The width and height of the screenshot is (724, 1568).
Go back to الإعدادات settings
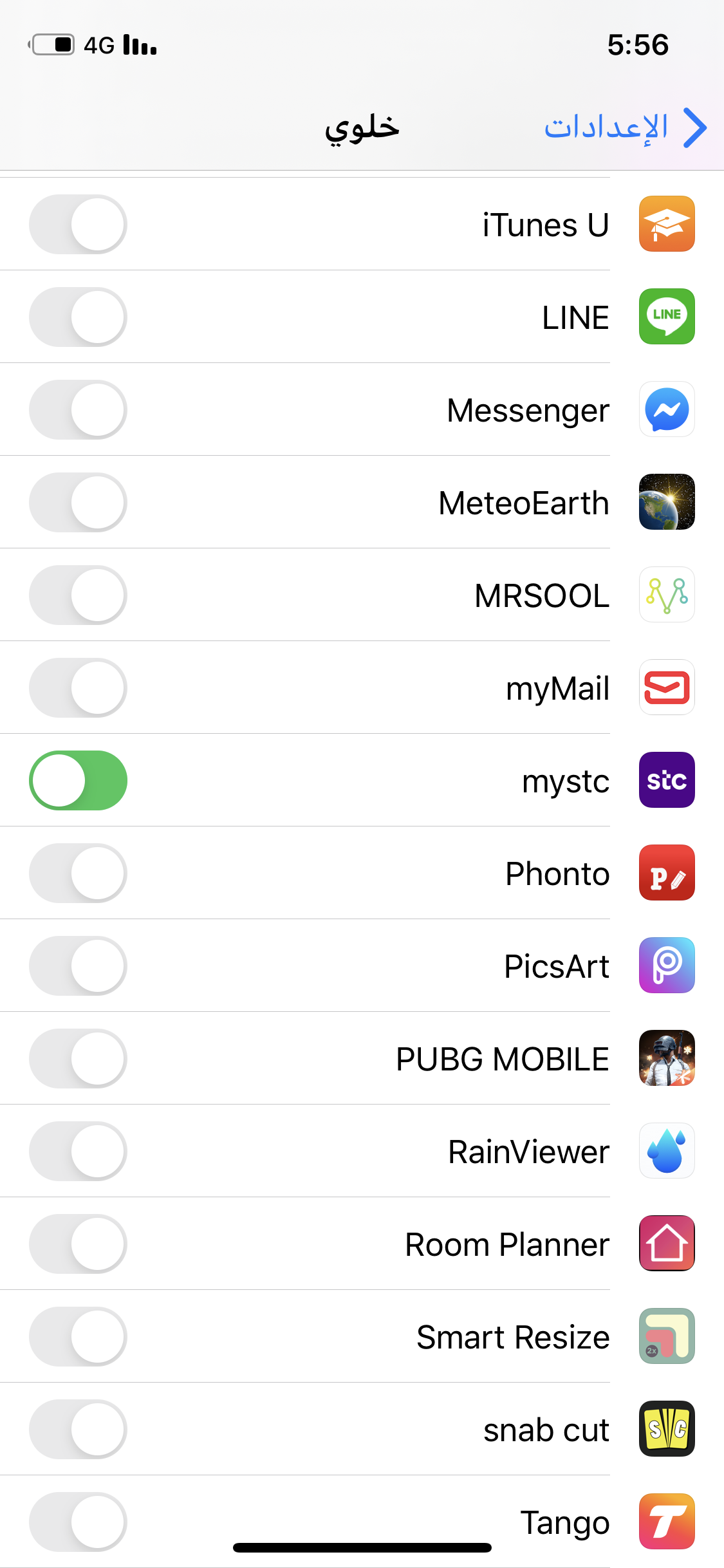coord(626,127)
